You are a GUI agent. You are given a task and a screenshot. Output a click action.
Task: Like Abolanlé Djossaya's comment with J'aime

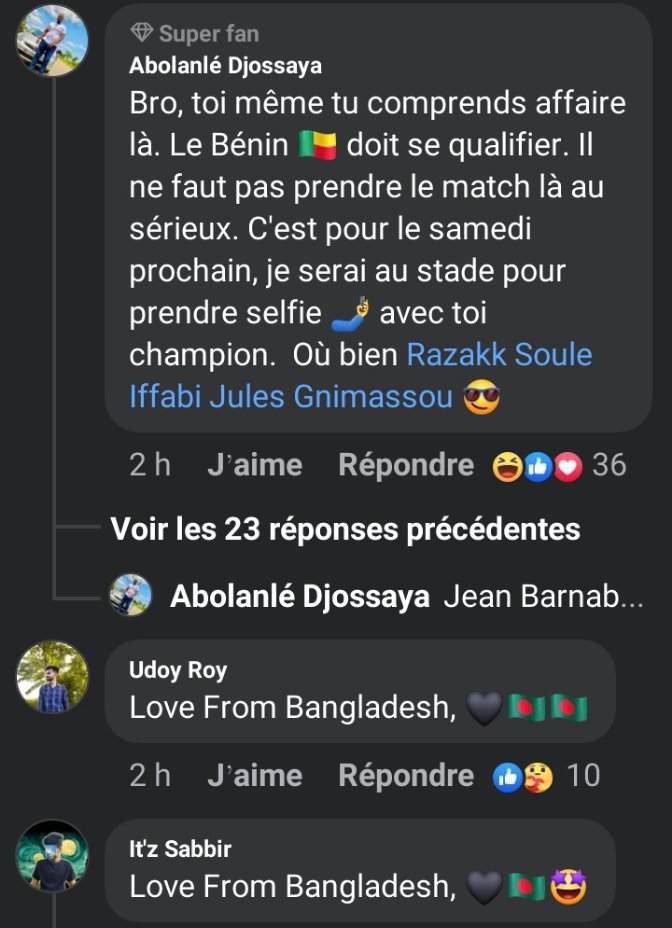click(x=254, y=465)
